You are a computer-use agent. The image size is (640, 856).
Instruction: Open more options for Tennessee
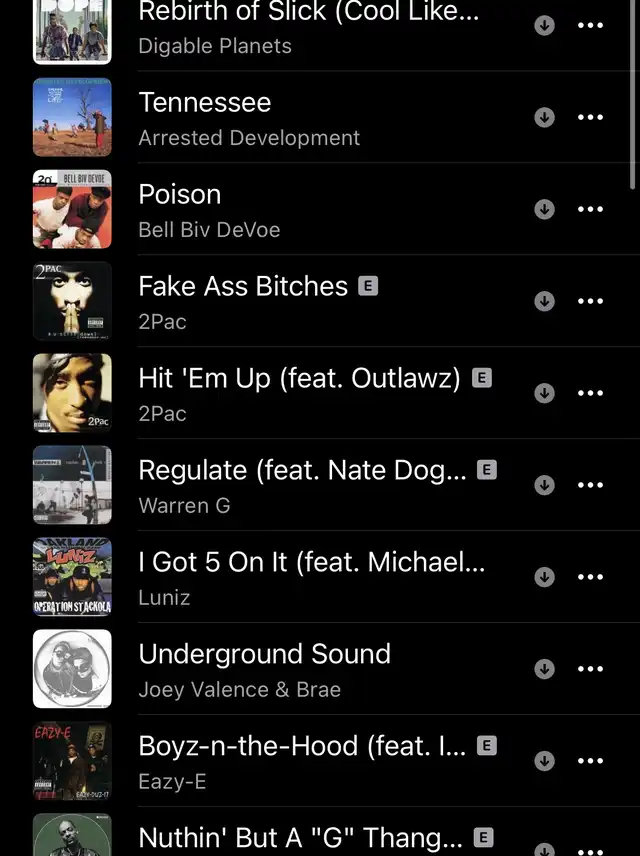(x=591, y=117)
